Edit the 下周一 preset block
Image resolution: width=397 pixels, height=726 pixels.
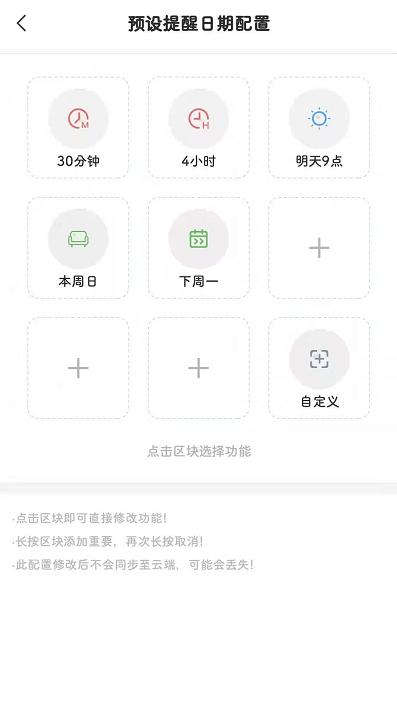click(199, 248)
